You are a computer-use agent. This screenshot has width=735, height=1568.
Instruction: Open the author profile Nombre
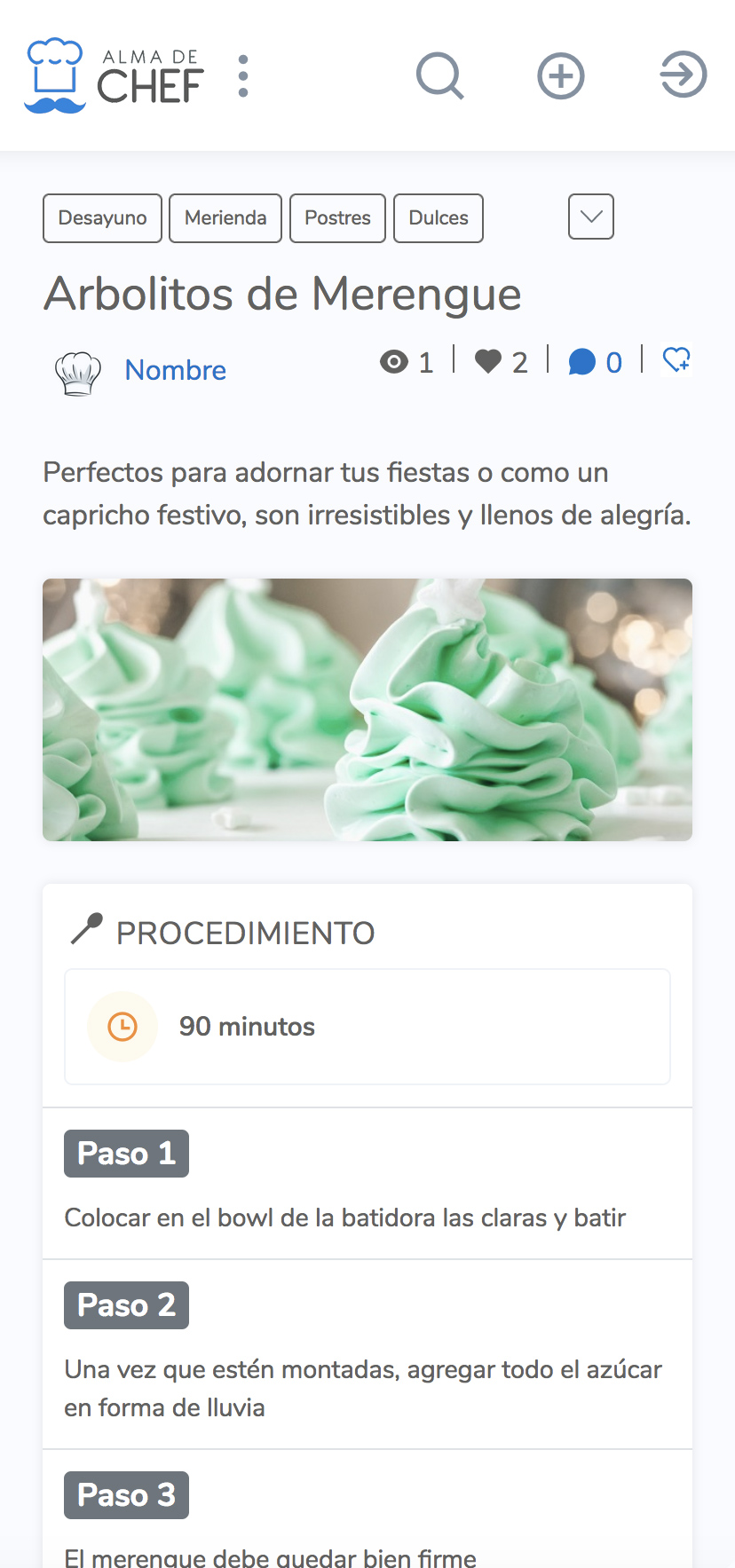(x=176, y=370)
